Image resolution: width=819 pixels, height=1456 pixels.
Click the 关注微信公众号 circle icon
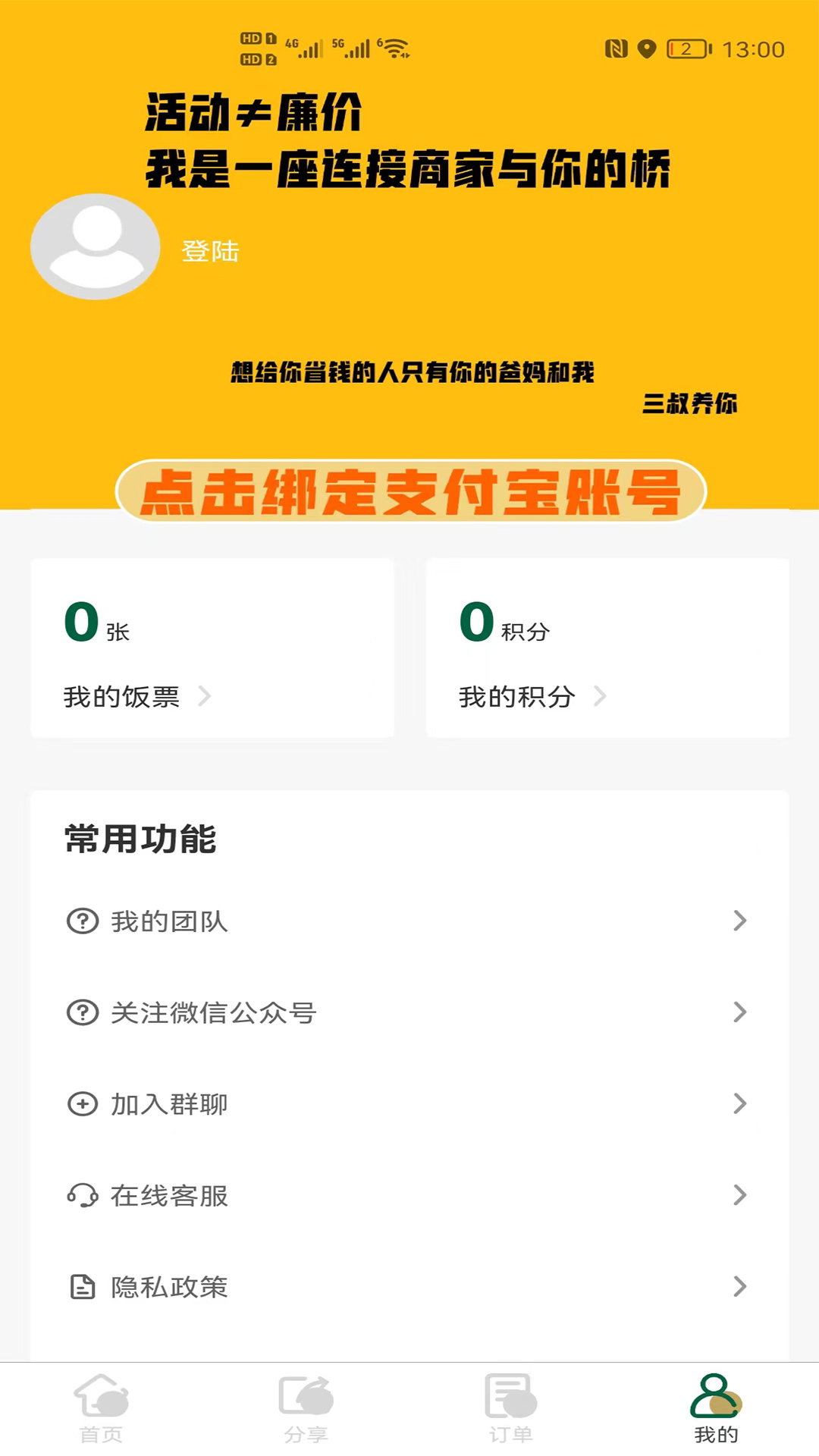81,1012
